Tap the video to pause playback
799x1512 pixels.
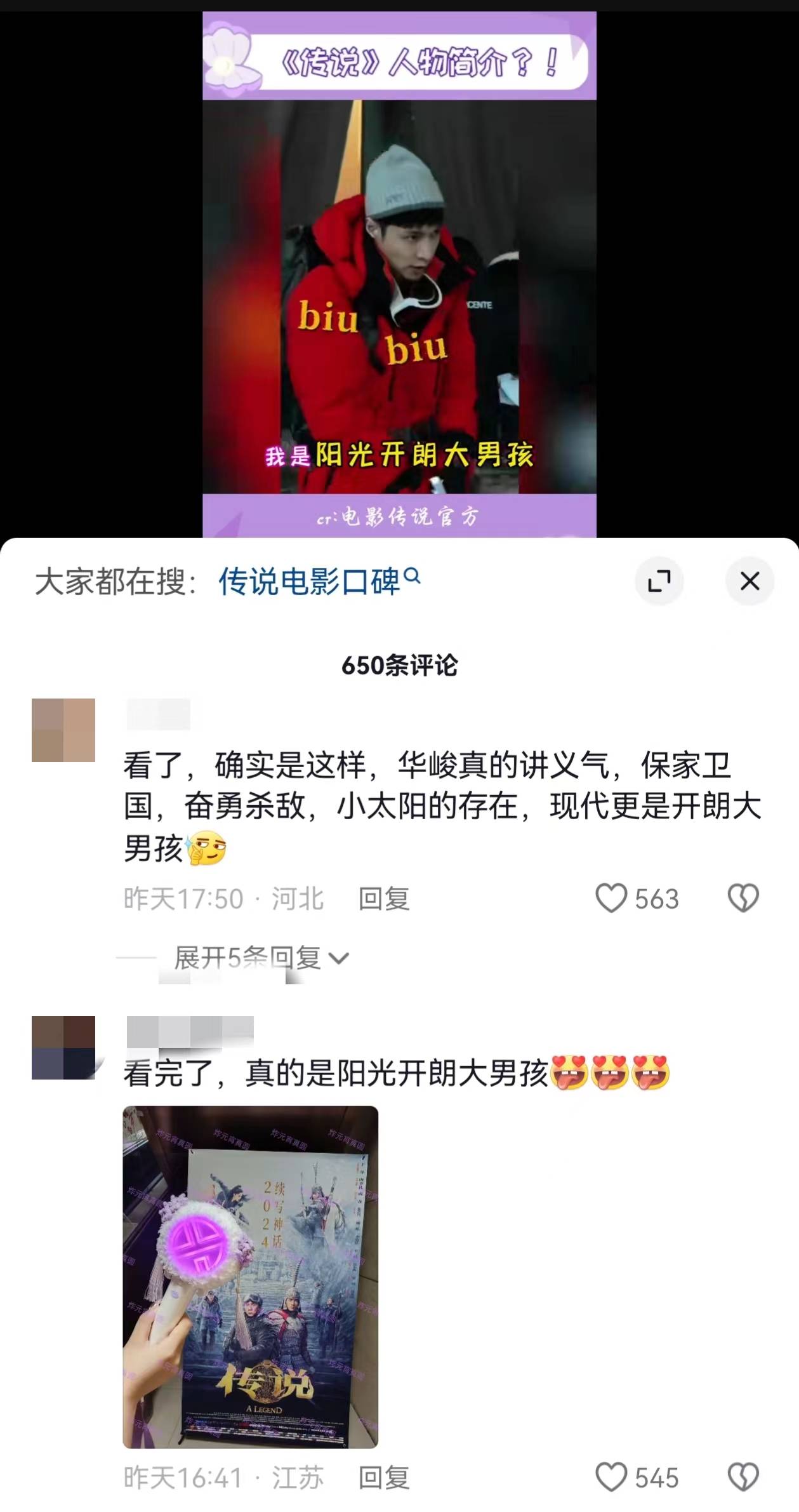click(399, 274)
